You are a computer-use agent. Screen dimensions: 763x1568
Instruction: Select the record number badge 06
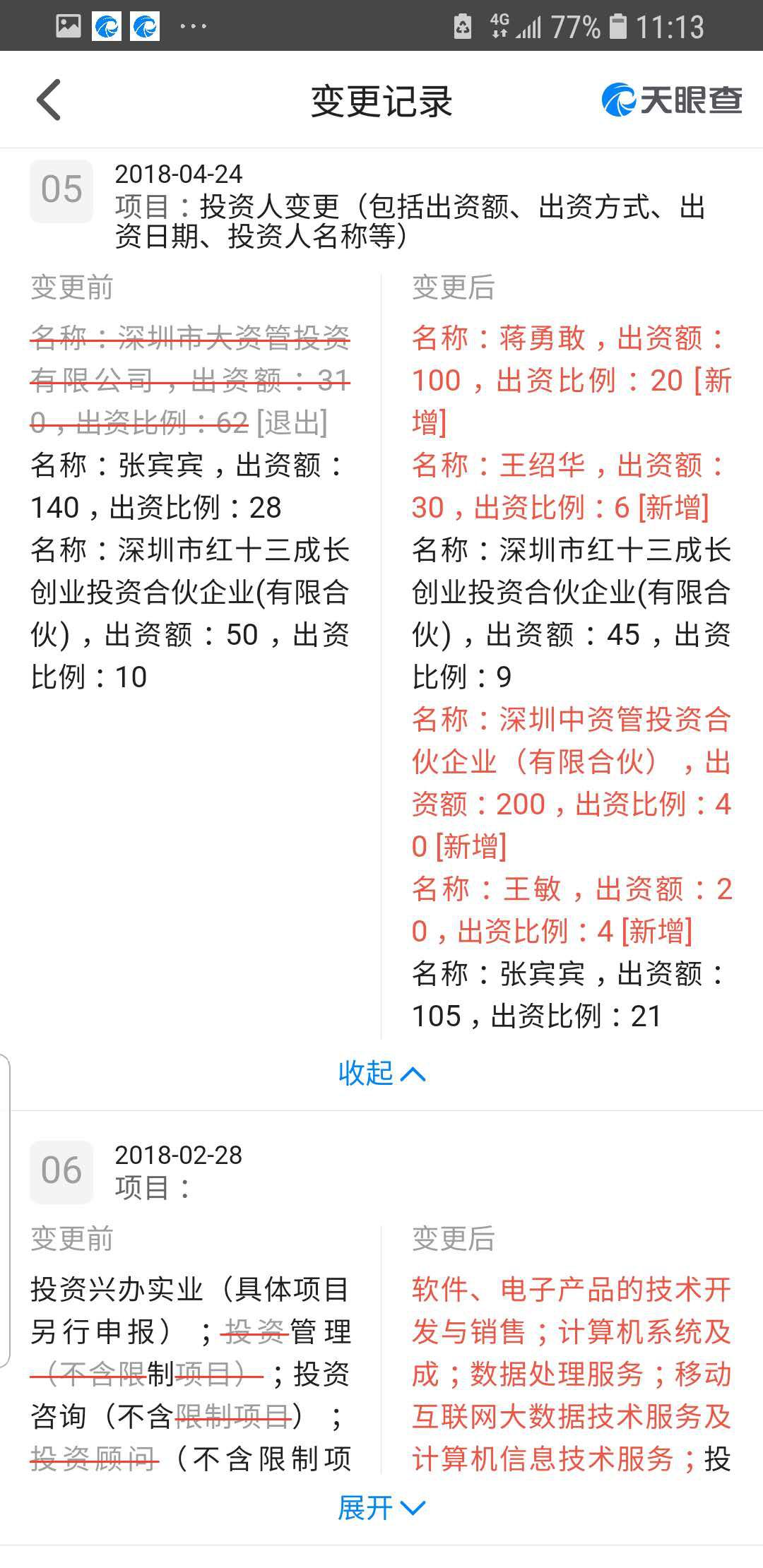(62, 1172)
